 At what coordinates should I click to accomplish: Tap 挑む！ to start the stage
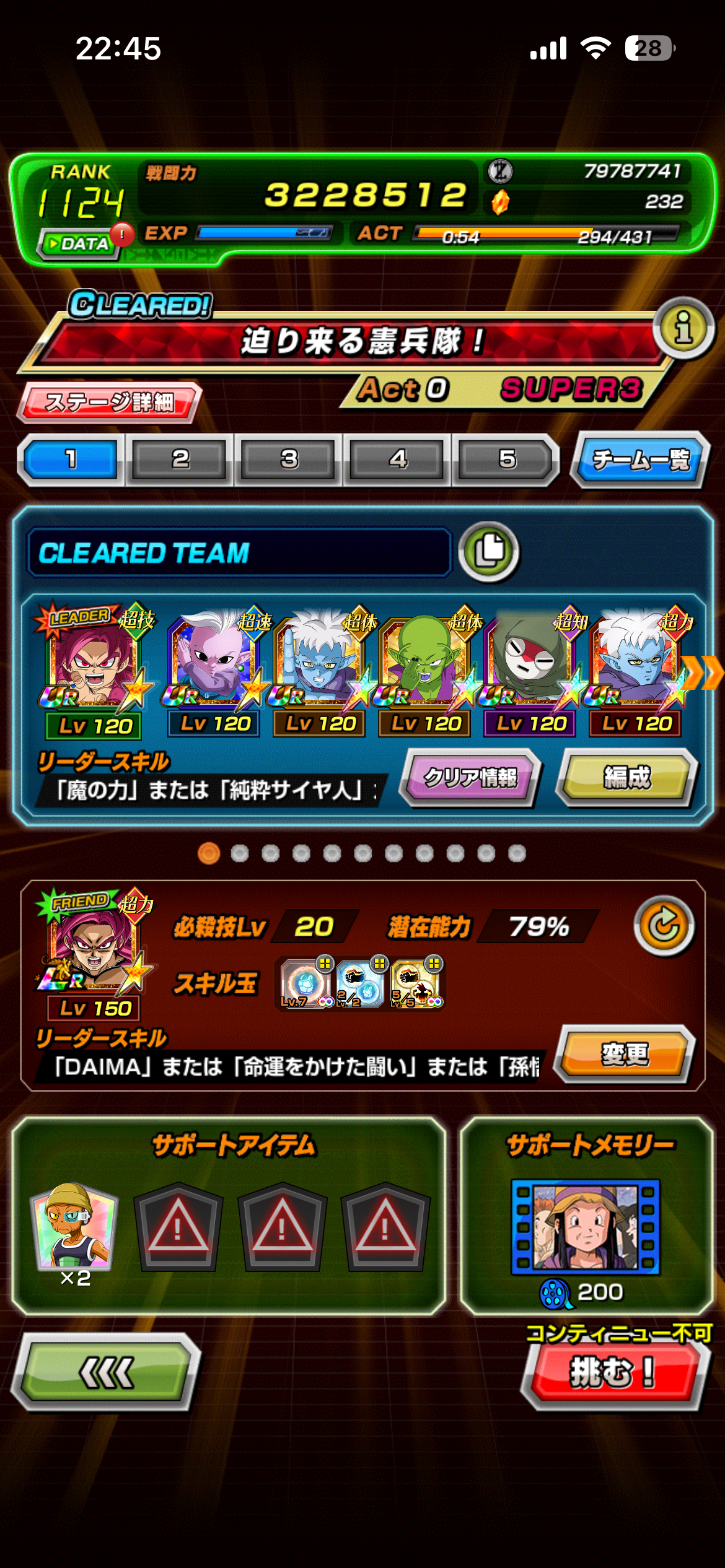[613, 1372]
